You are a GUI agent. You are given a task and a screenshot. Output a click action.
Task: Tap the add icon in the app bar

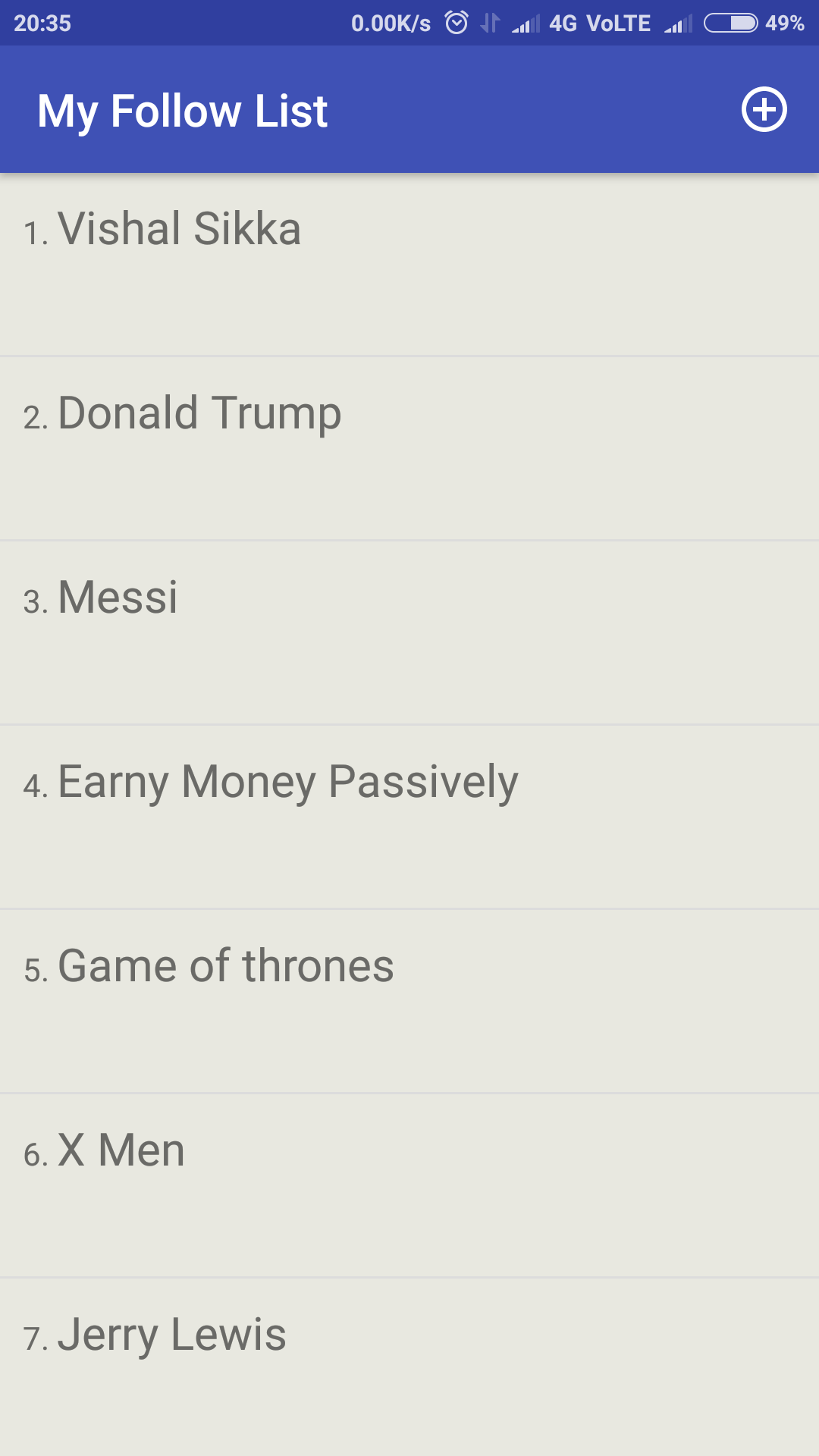pyautogui.click(x=764, y=110)
